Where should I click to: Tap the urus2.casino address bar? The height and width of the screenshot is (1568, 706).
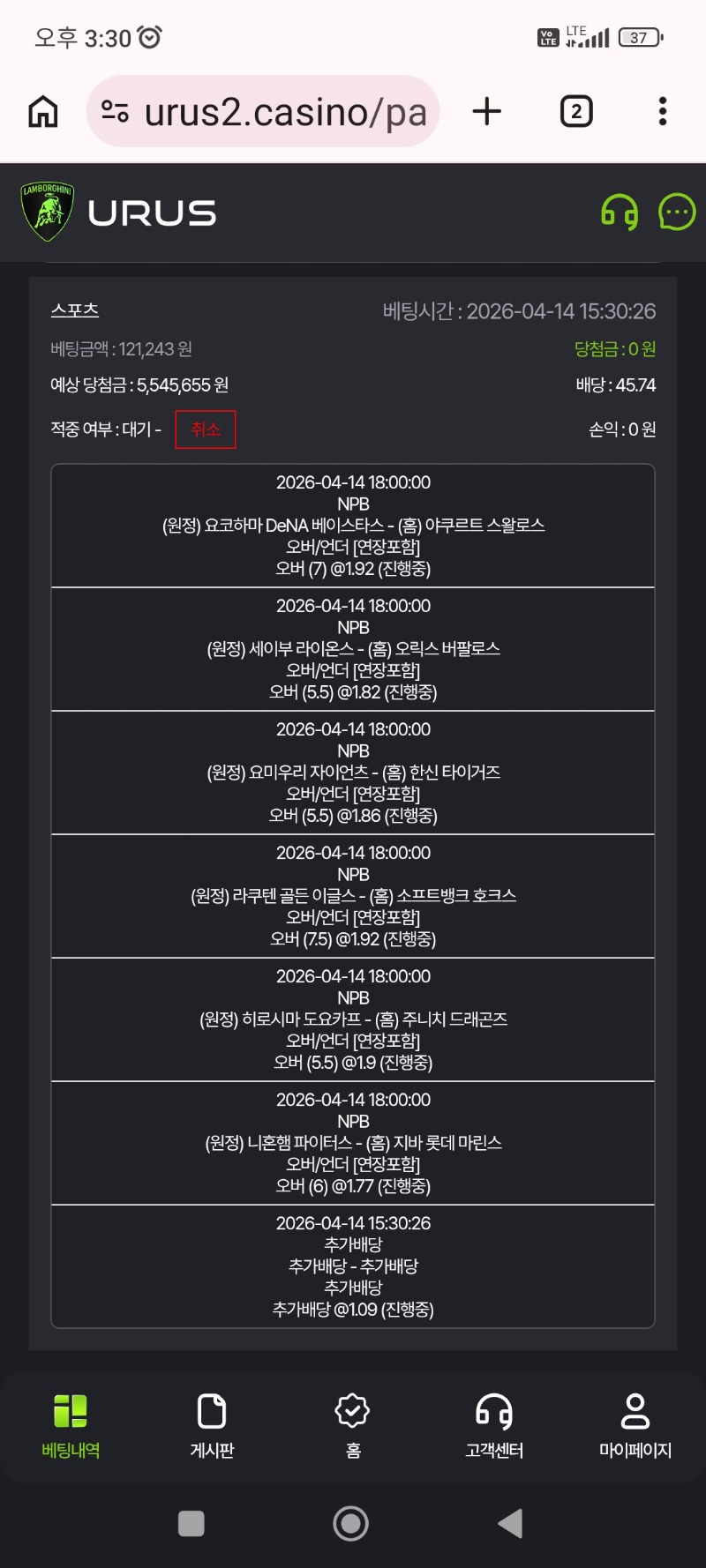(x=265, y=112)
